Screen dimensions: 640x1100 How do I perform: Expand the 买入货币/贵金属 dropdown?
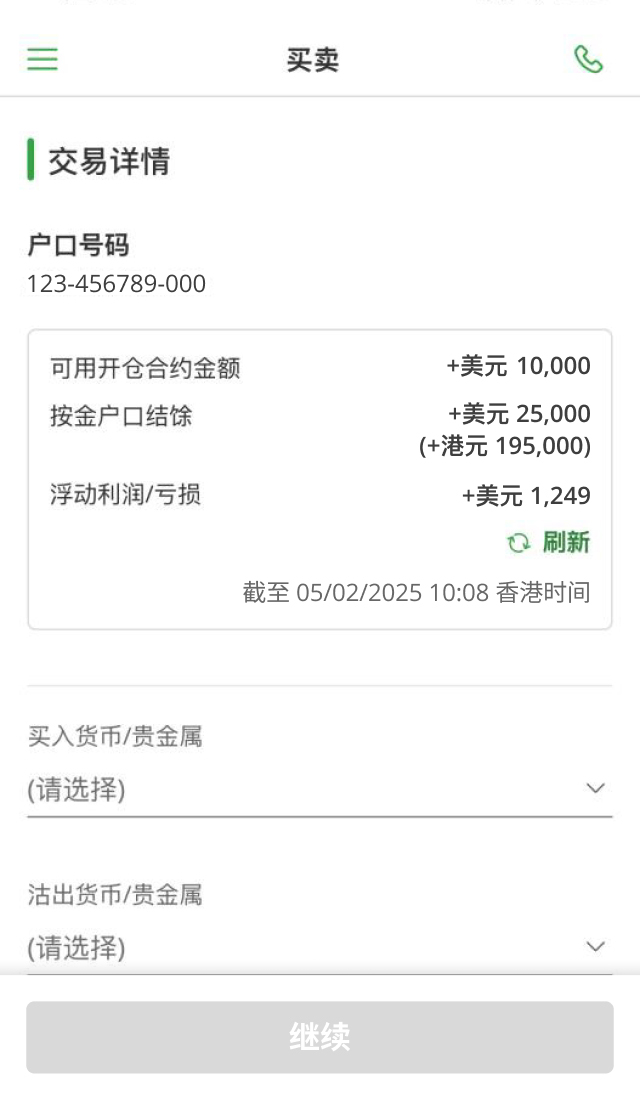coord(319,789)
